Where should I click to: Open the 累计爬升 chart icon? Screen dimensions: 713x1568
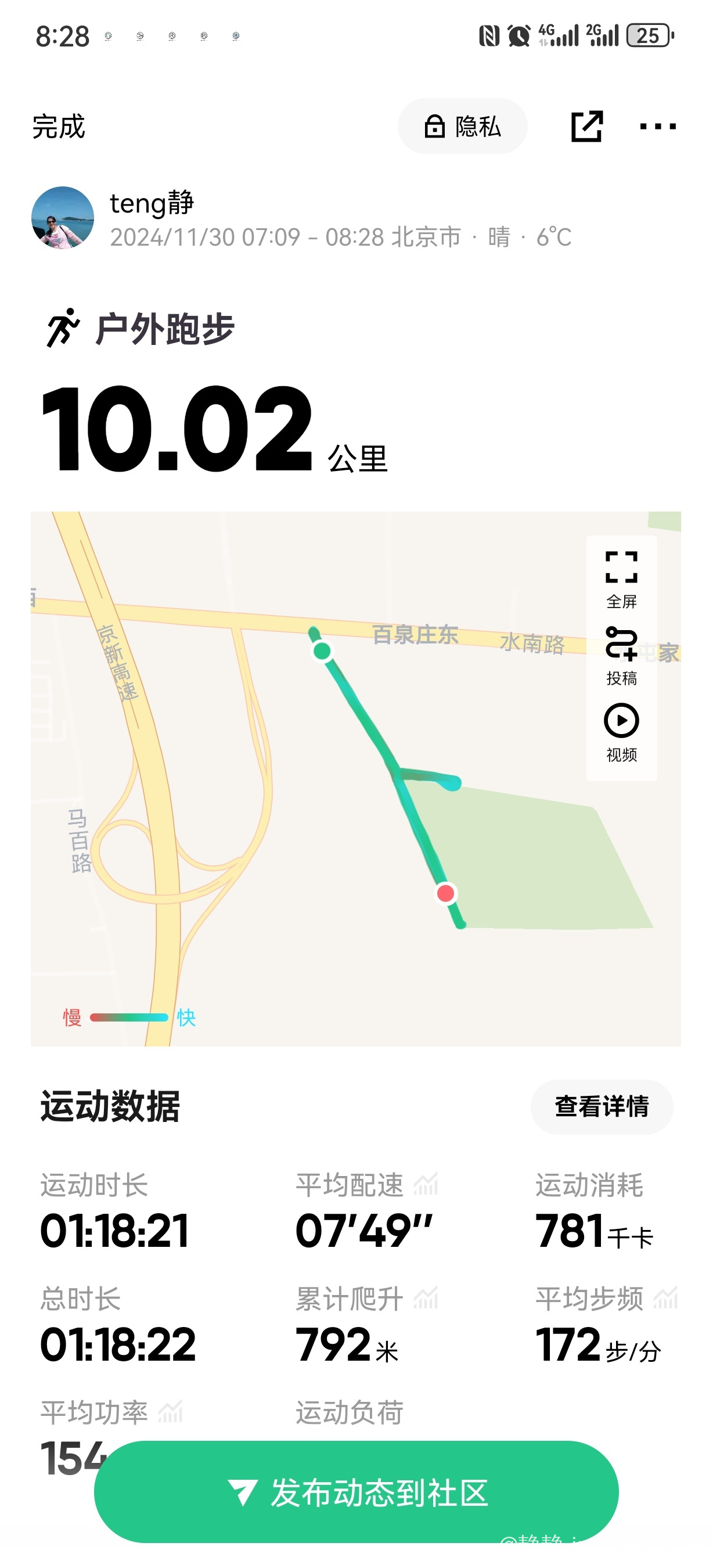[426, 1299]
